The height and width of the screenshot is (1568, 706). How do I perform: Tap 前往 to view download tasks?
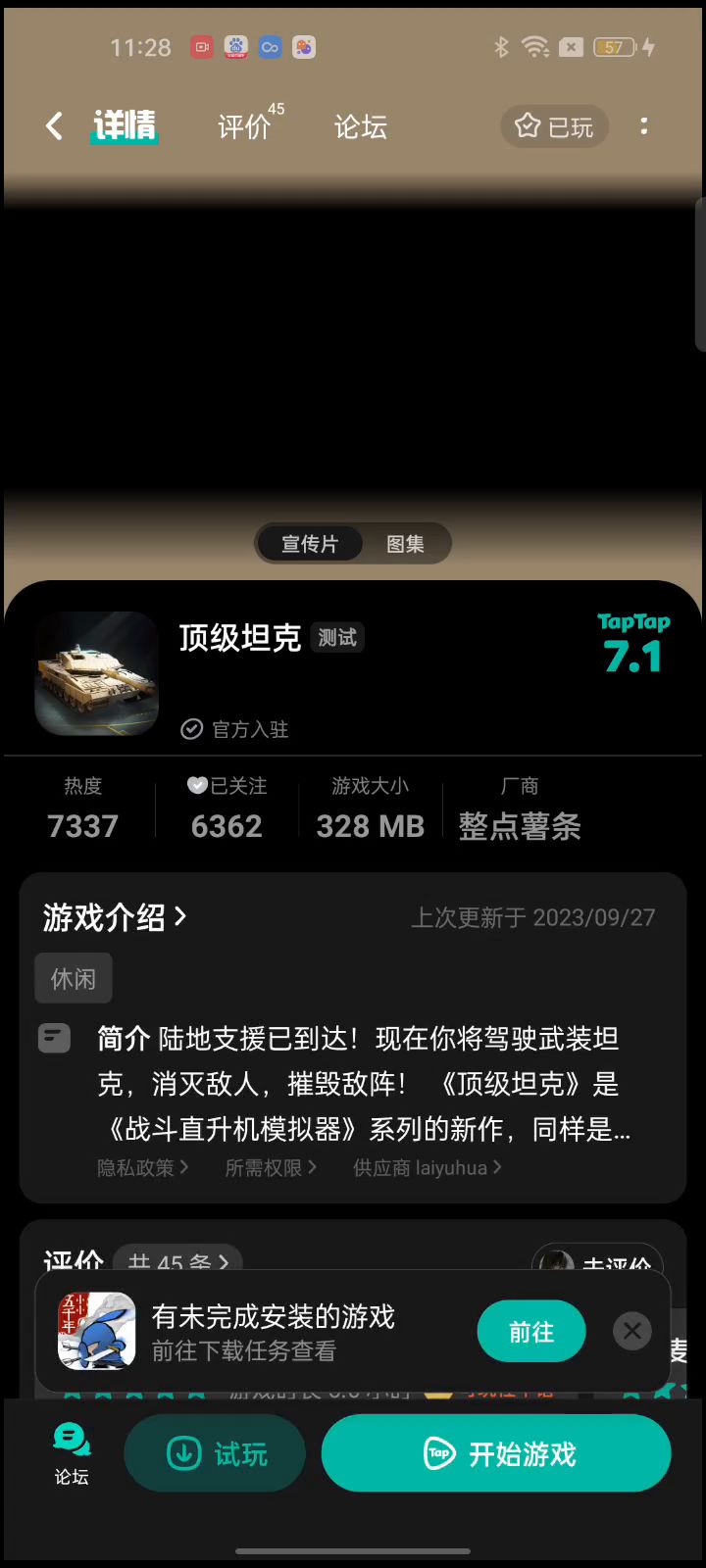pos(530,1332)
